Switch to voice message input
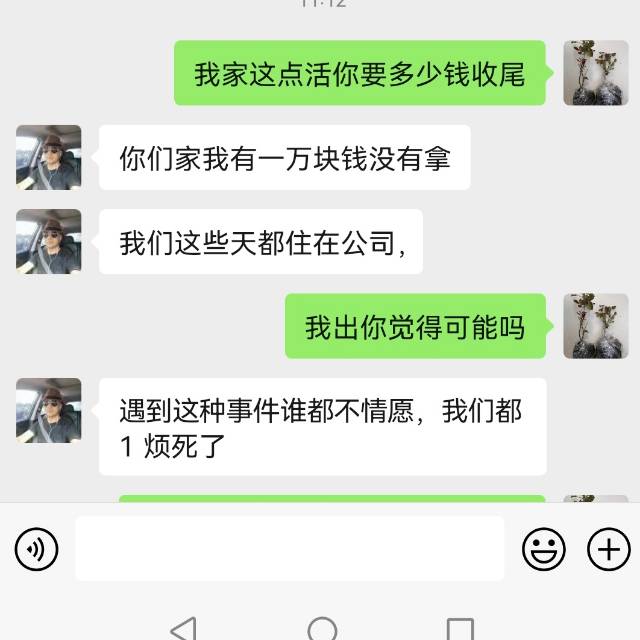 point(37,548)
